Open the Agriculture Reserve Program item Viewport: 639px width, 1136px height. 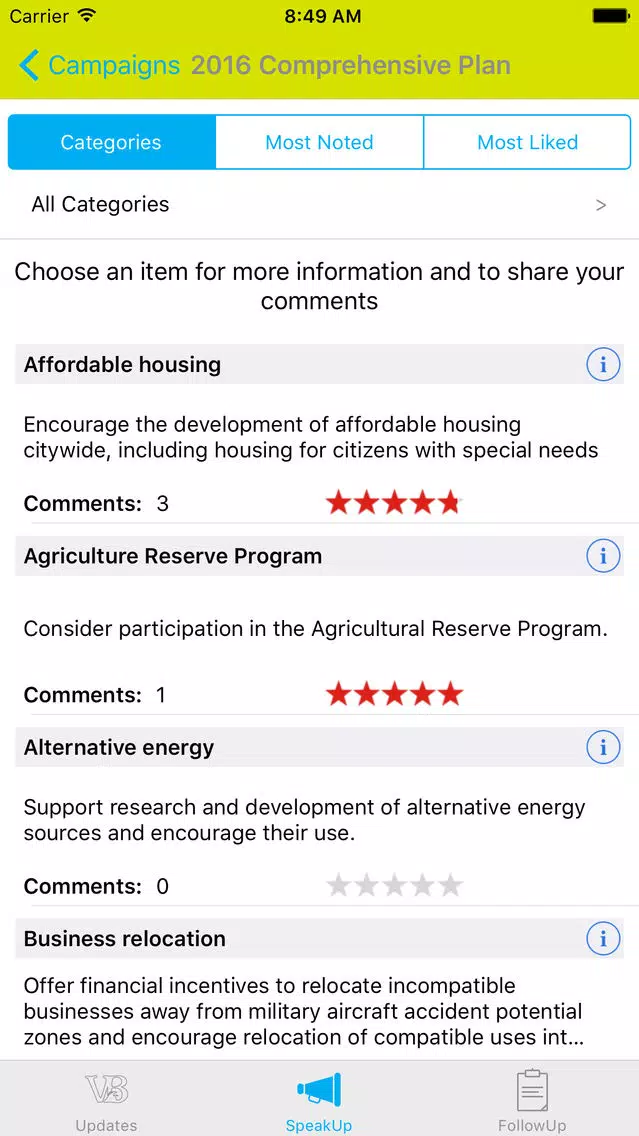point(320,625)
